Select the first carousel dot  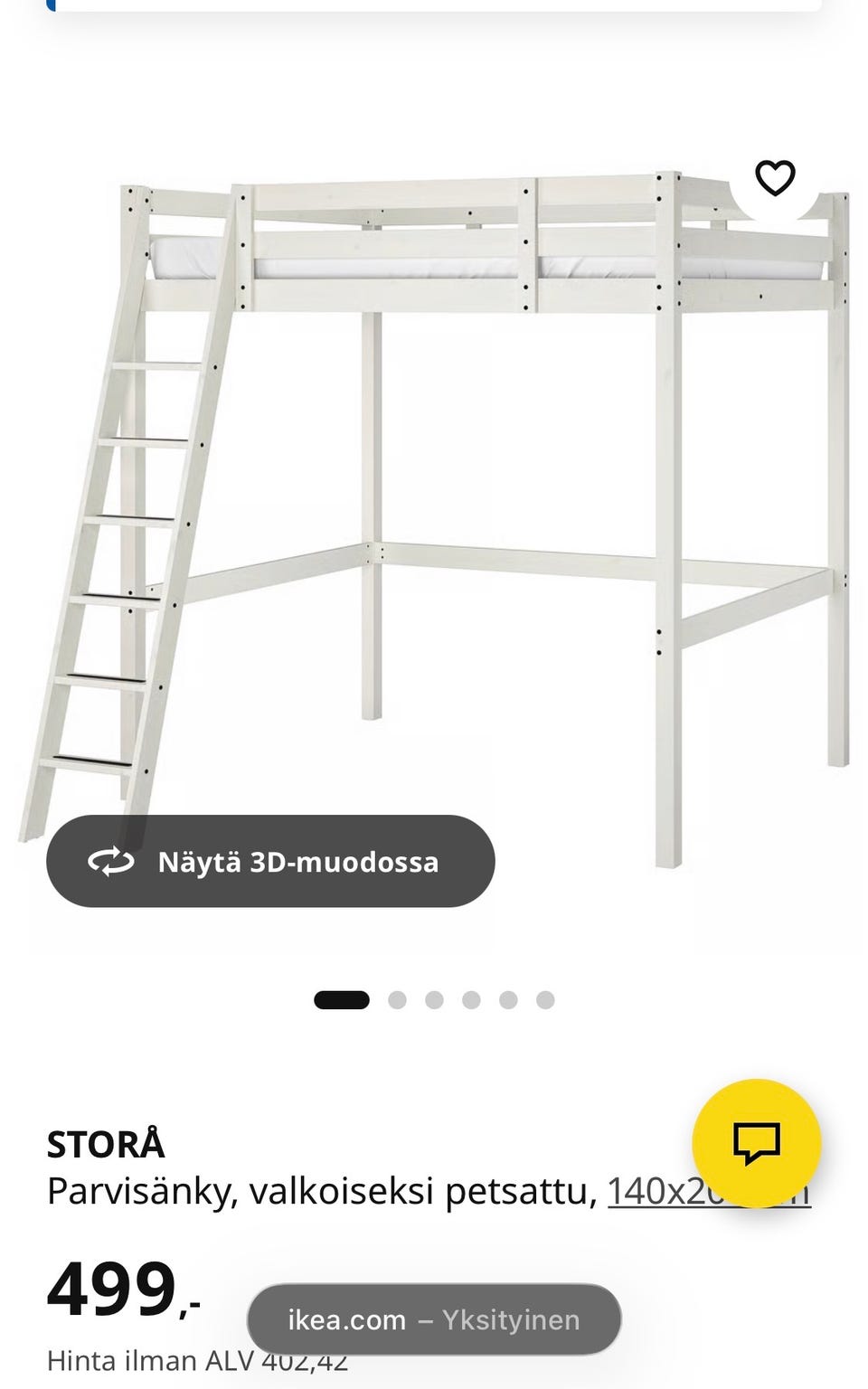pyautogui.click(x=342, y=997)
